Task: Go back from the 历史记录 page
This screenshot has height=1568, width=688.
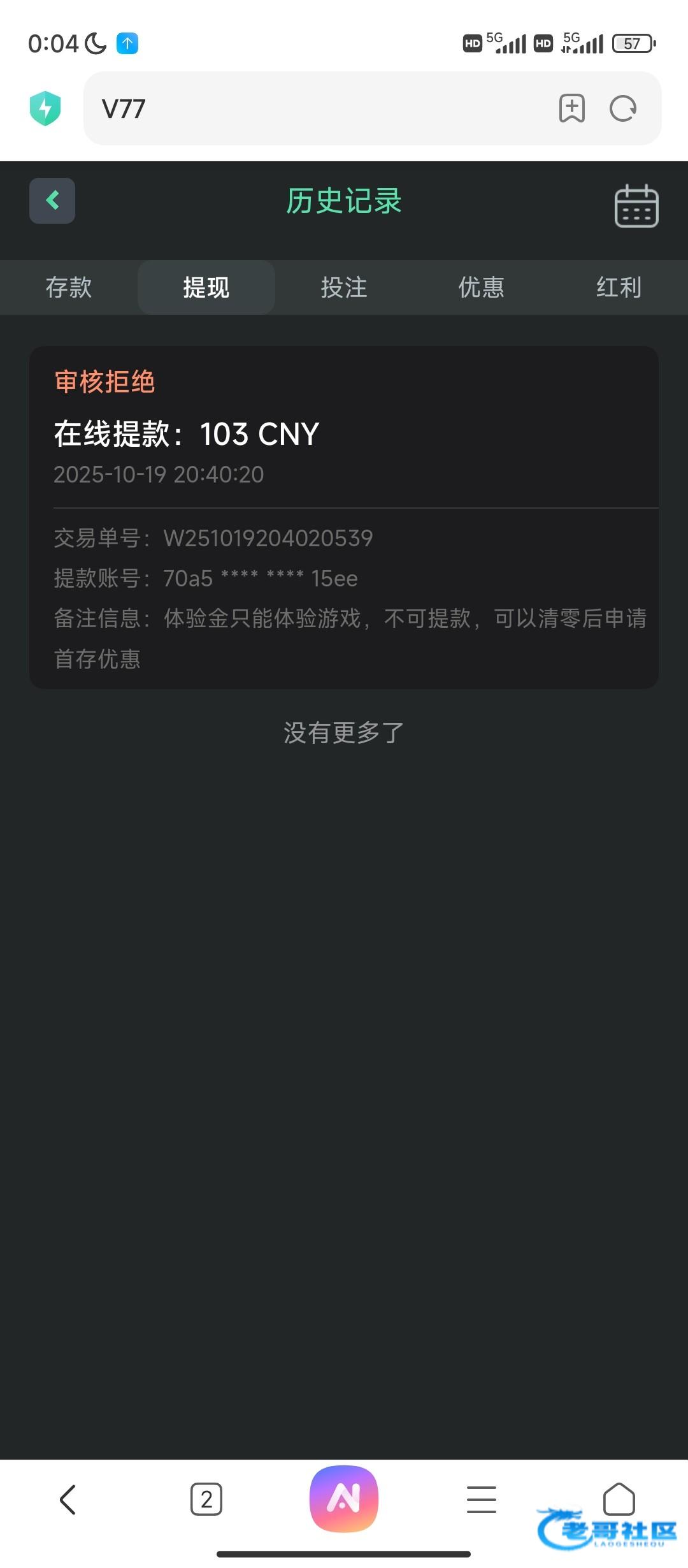Action: [x=52, y=201]
